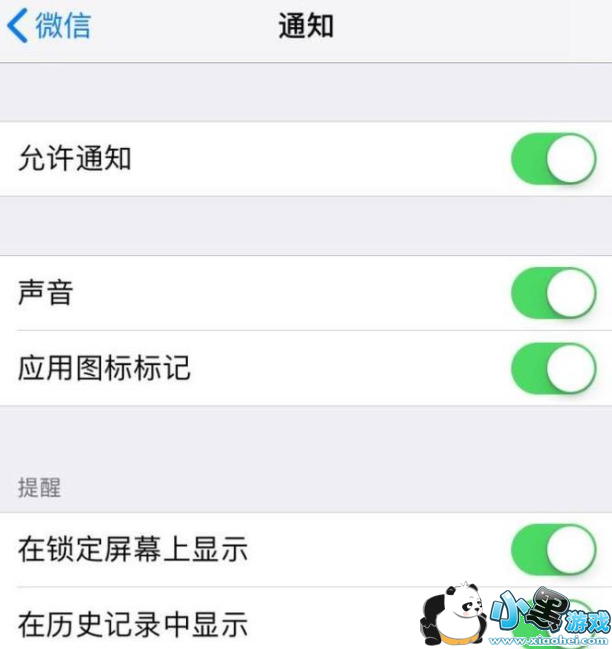
Task: Toggle 在锁定屏幕上显示 off
Action: (x=553, y=549)
